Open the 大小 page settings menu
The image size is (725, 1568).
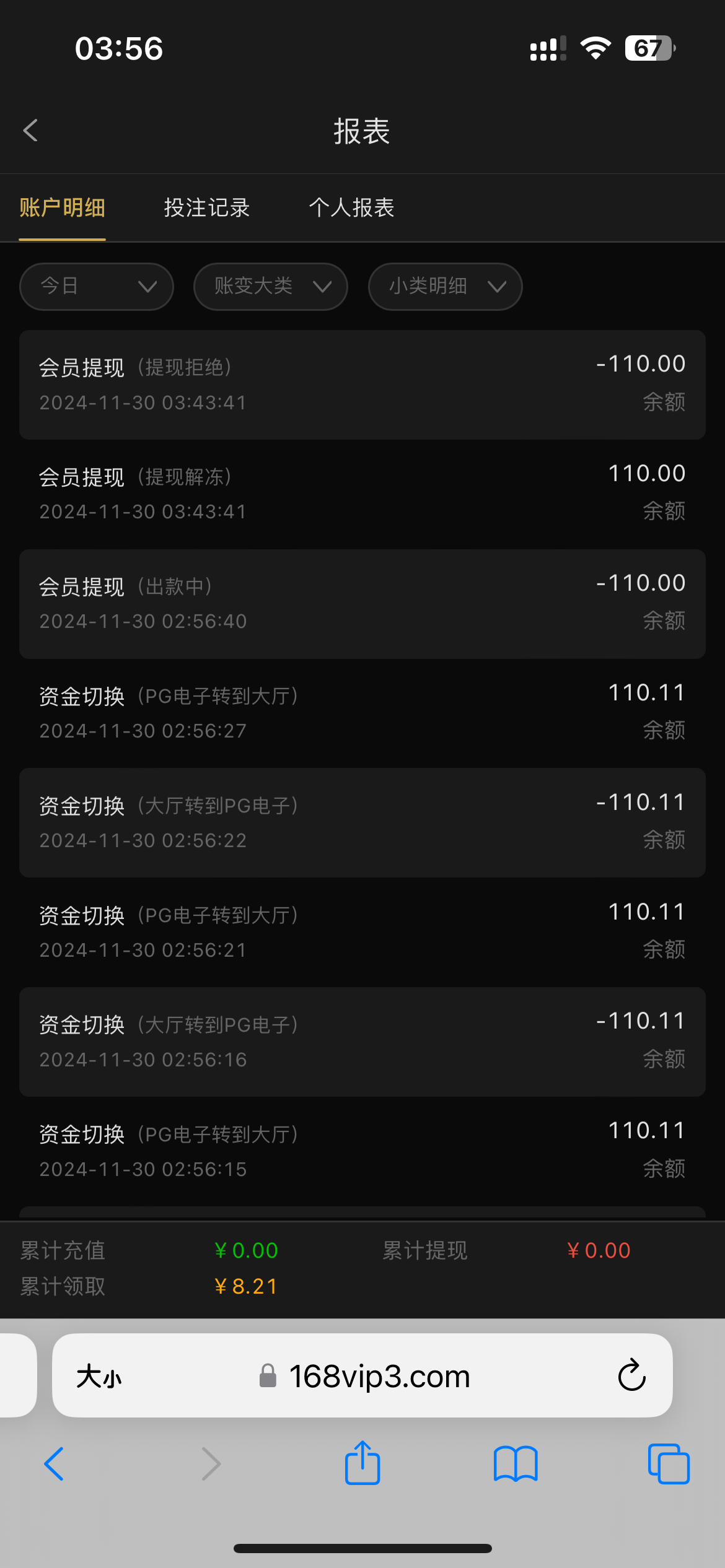99,1377
